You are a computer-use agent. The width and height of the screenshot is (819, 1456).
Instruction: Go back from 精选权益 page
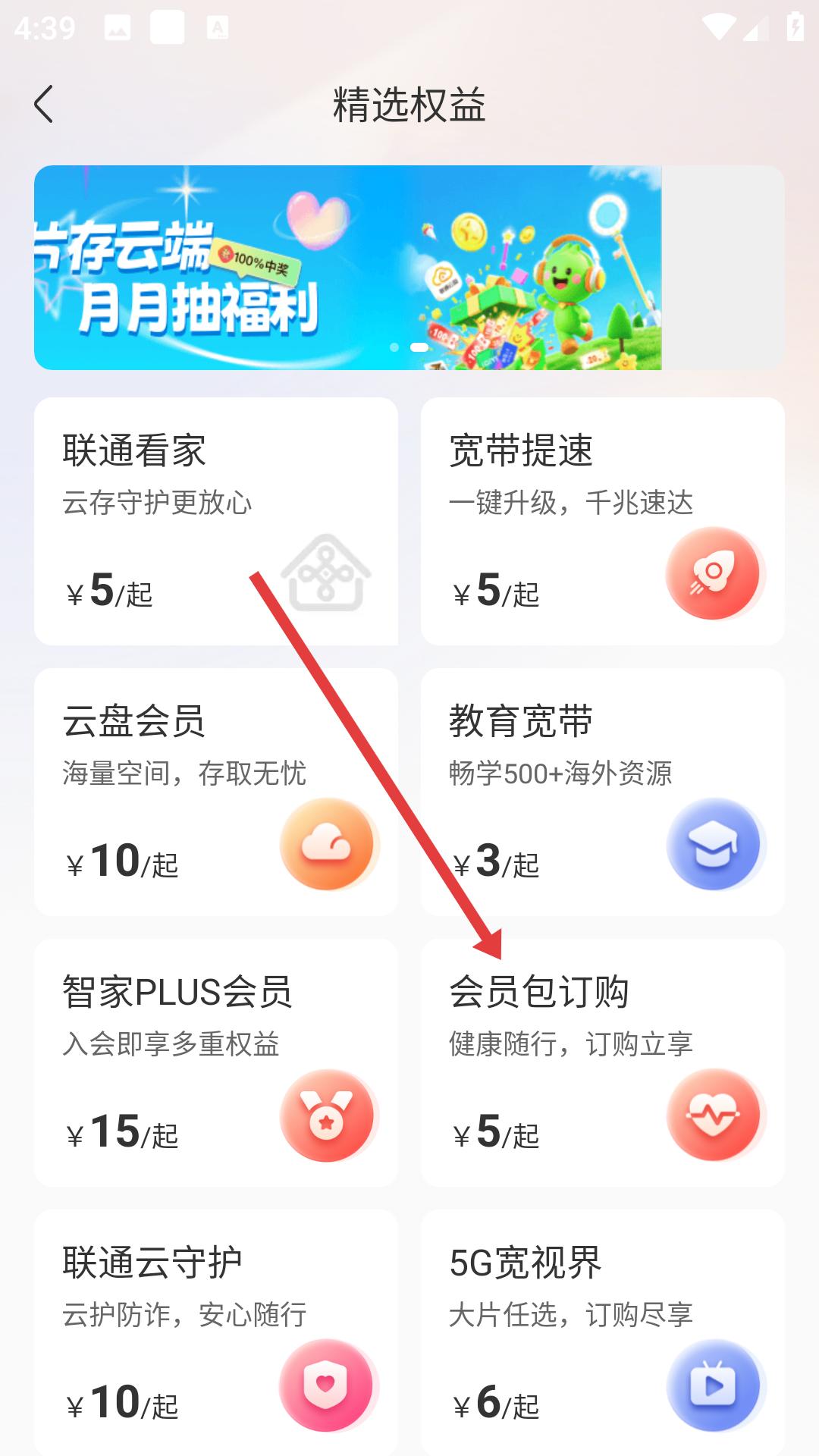point(44,104)
